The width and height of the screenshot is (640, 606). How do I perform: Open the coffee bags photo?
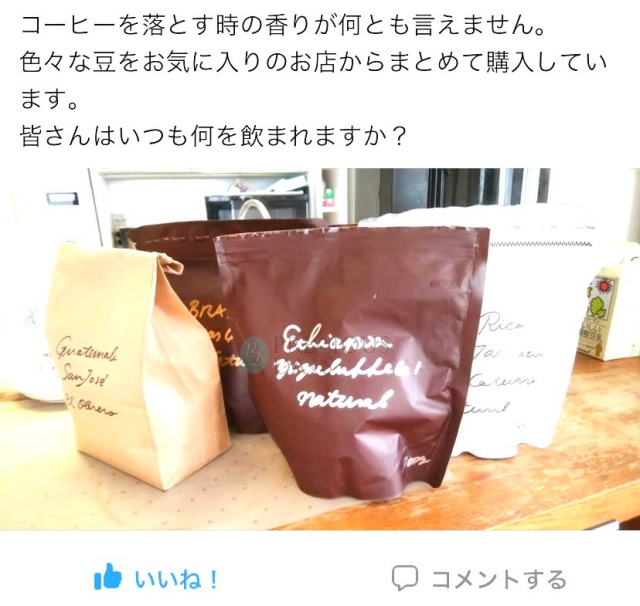click(x=320, y=349)
